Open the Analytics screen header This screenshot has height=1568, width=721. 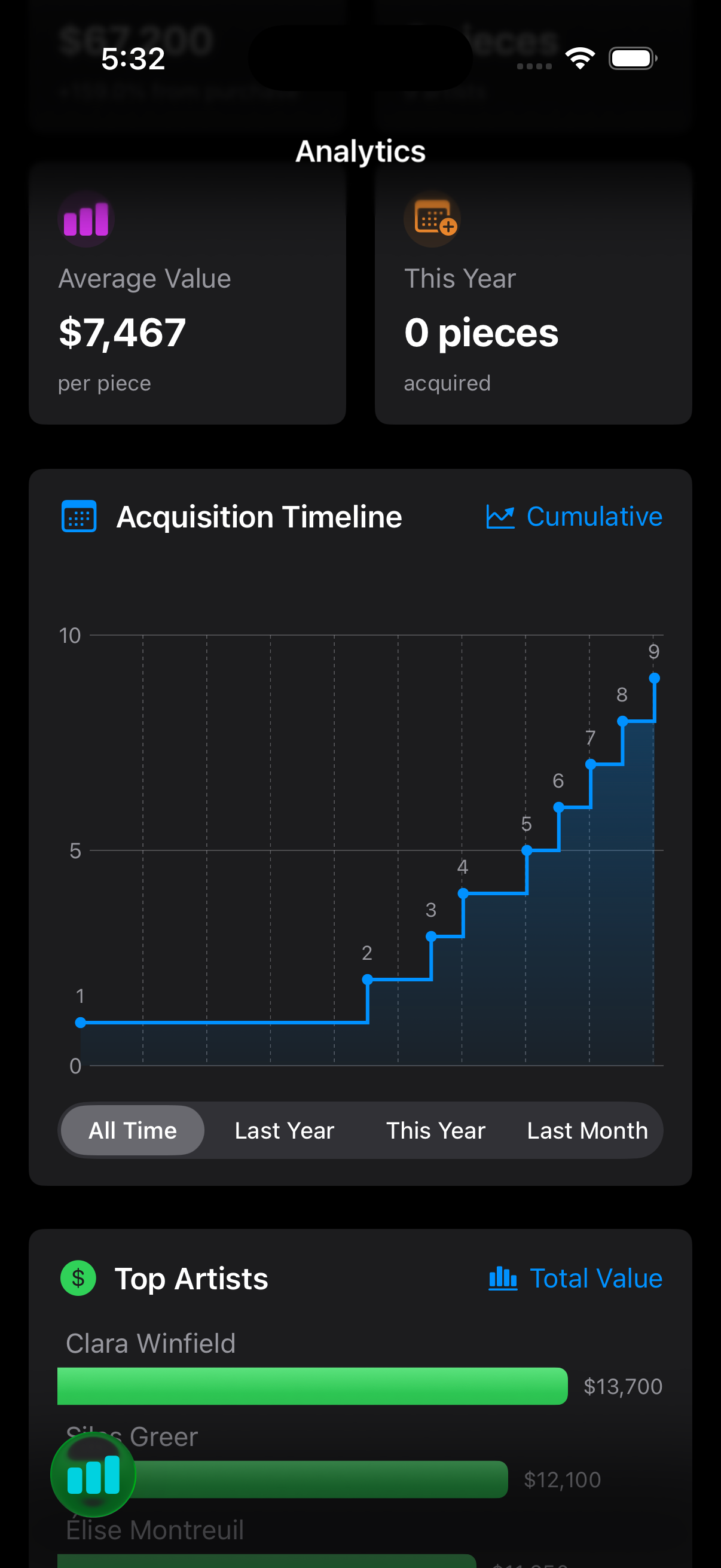pyautogui.click(x=360, y=151)
